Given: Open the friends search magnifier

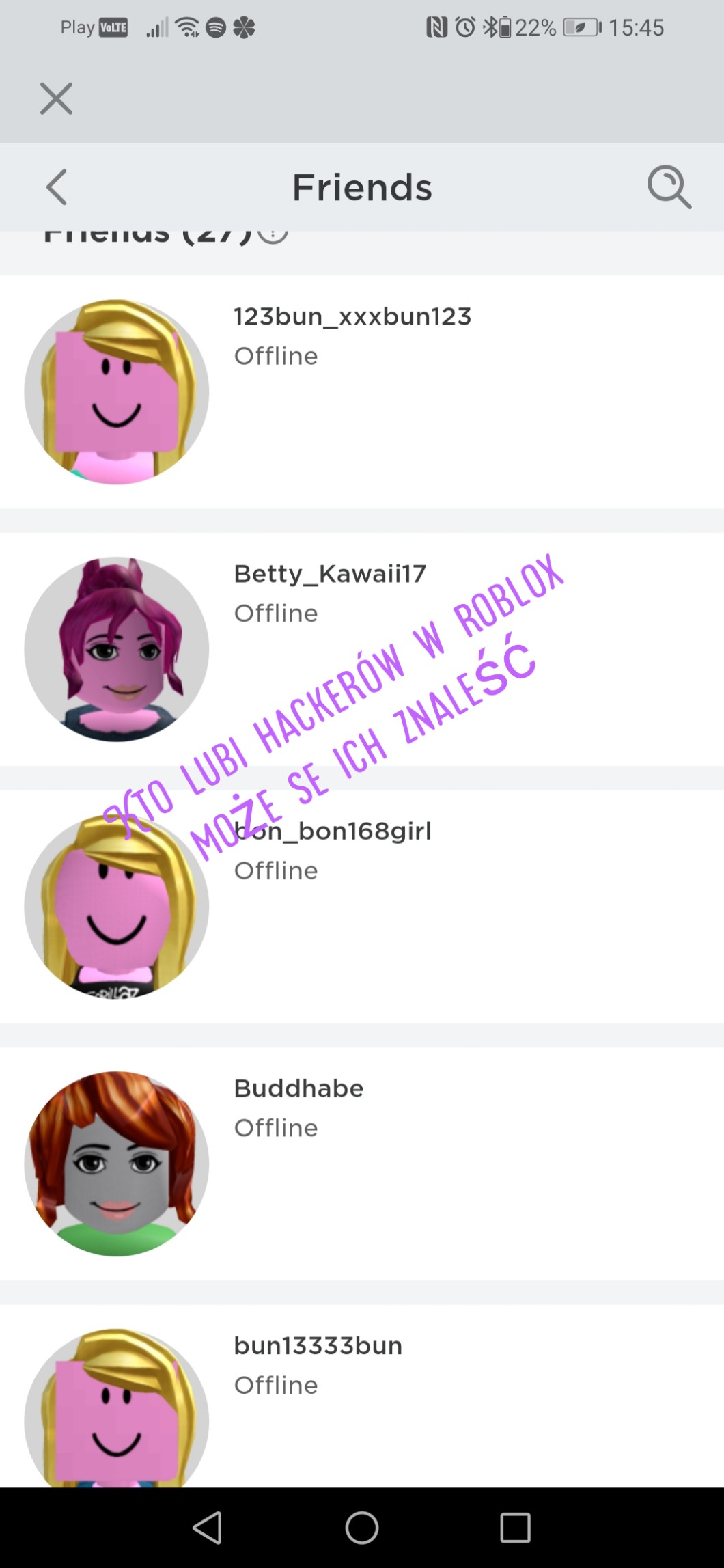Looking at the screenshot, I should [x=669, y=187].
